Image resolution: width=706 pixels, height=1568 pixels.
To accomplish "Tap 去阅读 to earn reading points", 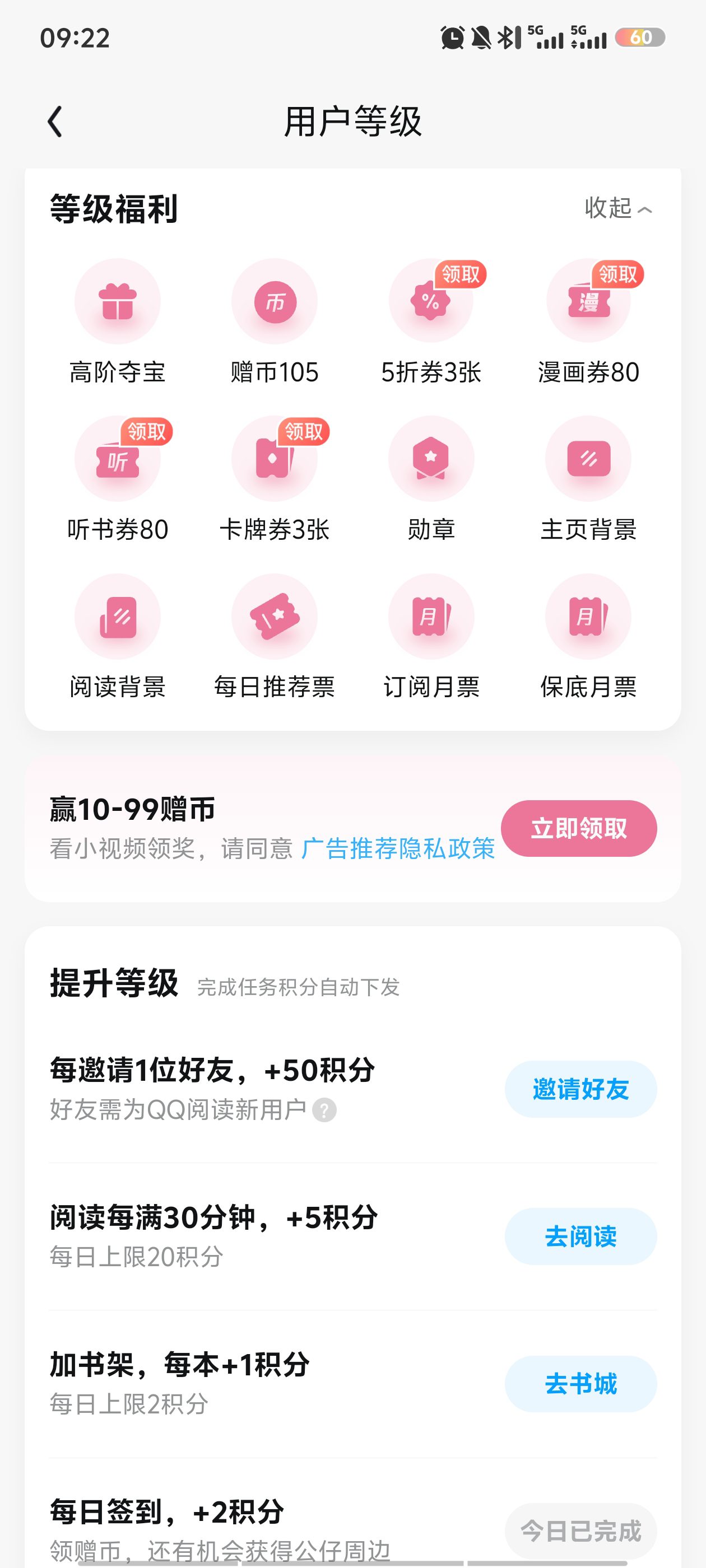I will 580,1236.
